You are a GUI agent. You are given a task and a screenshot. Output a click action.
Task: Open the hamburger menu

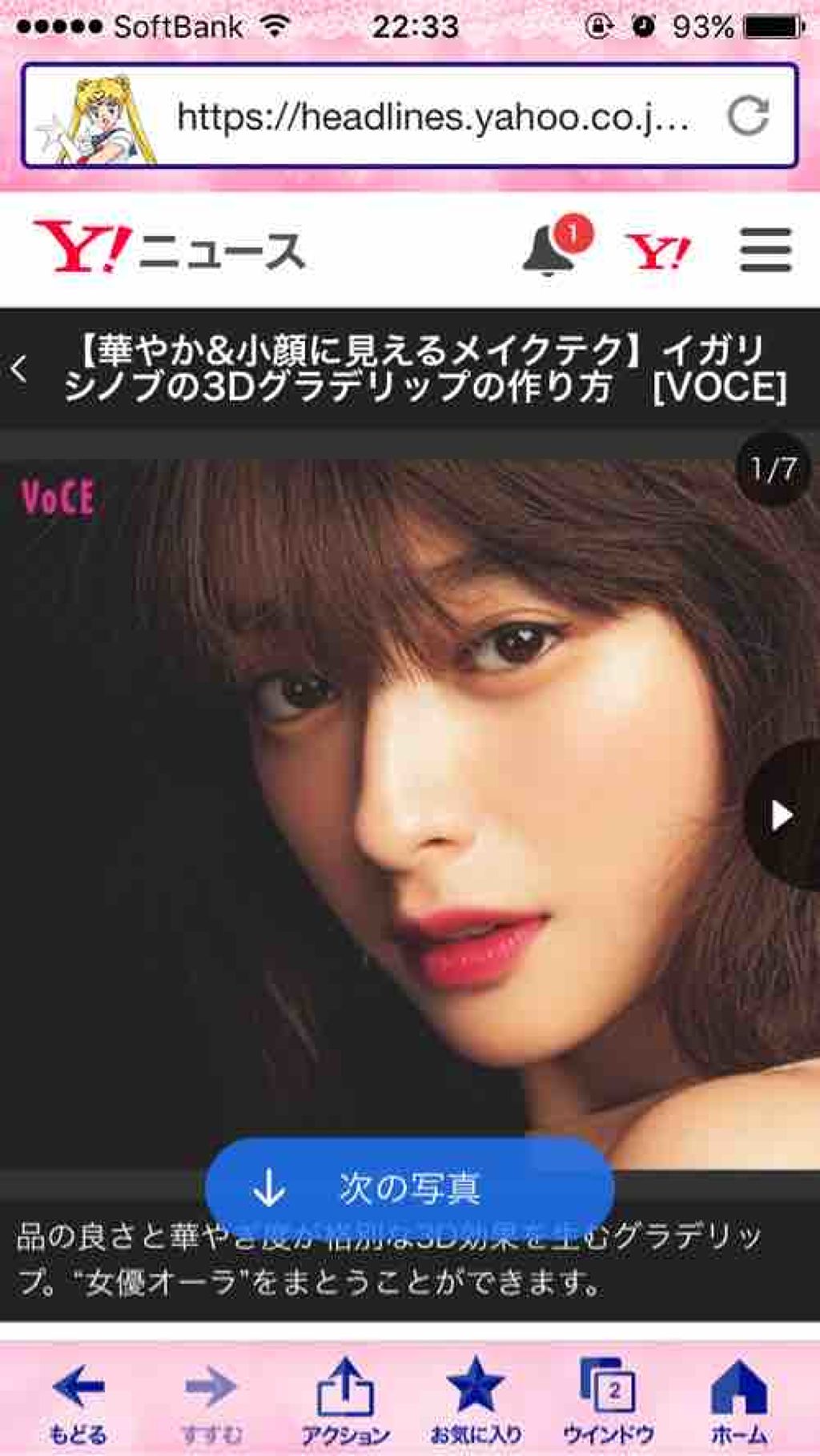(766, 250)
